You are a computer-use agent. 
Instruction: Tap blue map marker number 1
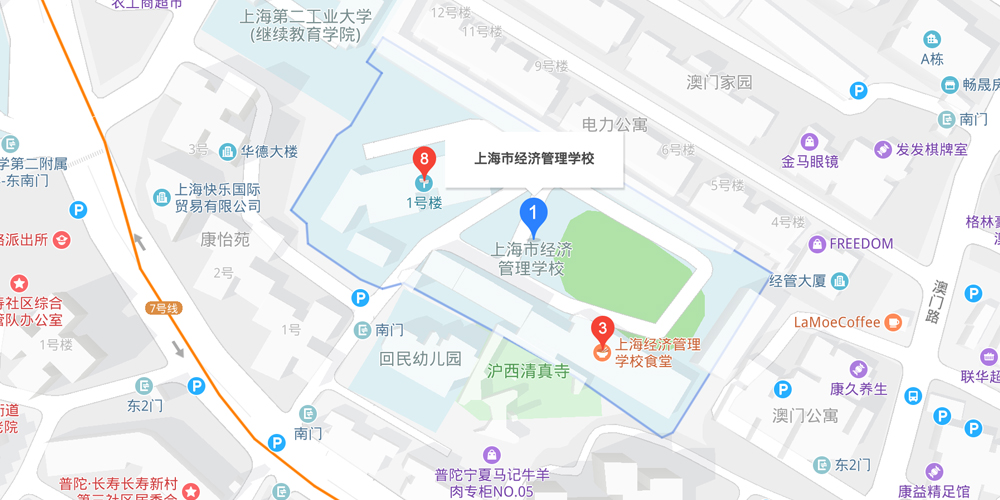[x=533, y=213]
